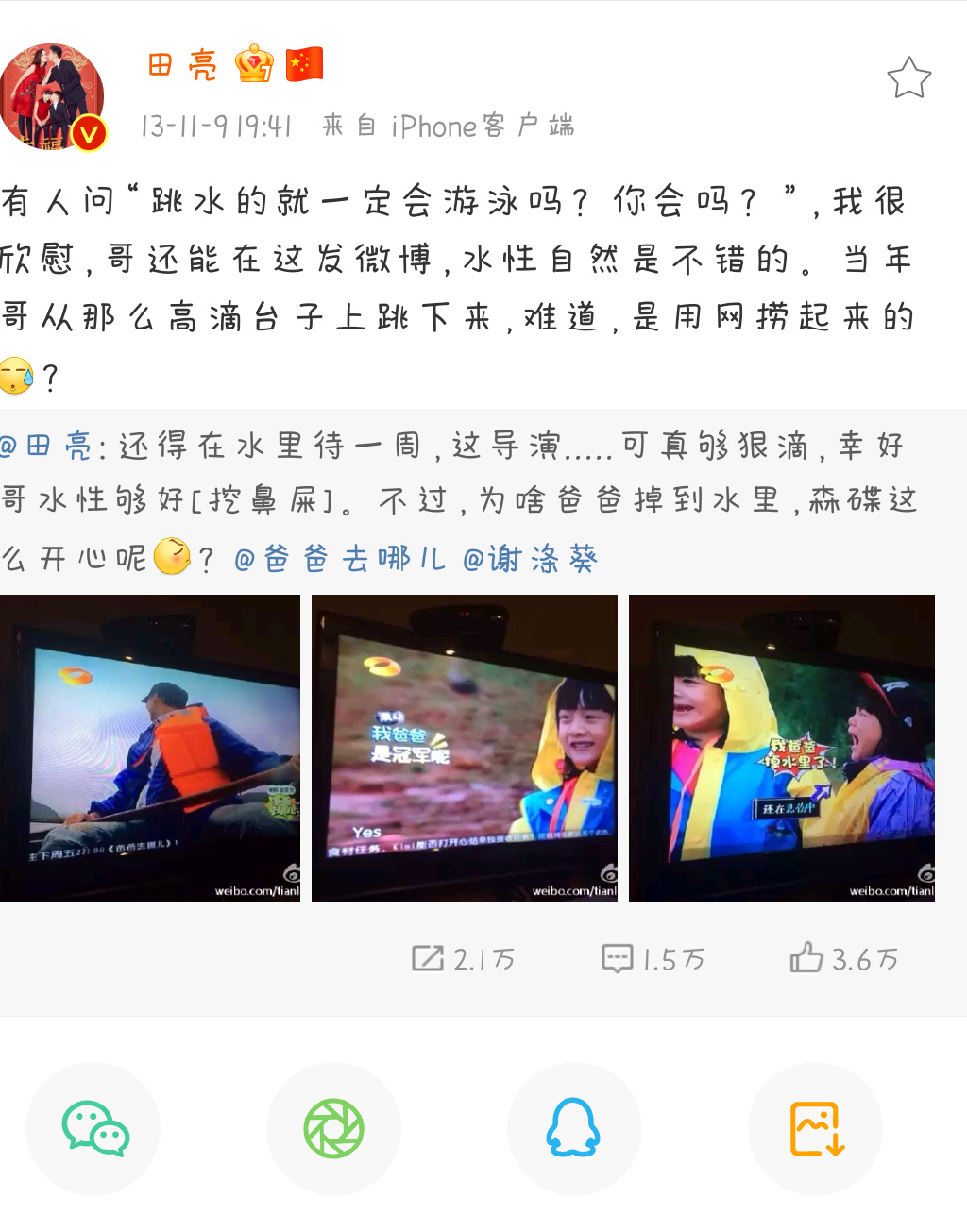Open the comments with 1.5万 replies
The width and height of the screenshot is (967, 1232).
point(653,959)
